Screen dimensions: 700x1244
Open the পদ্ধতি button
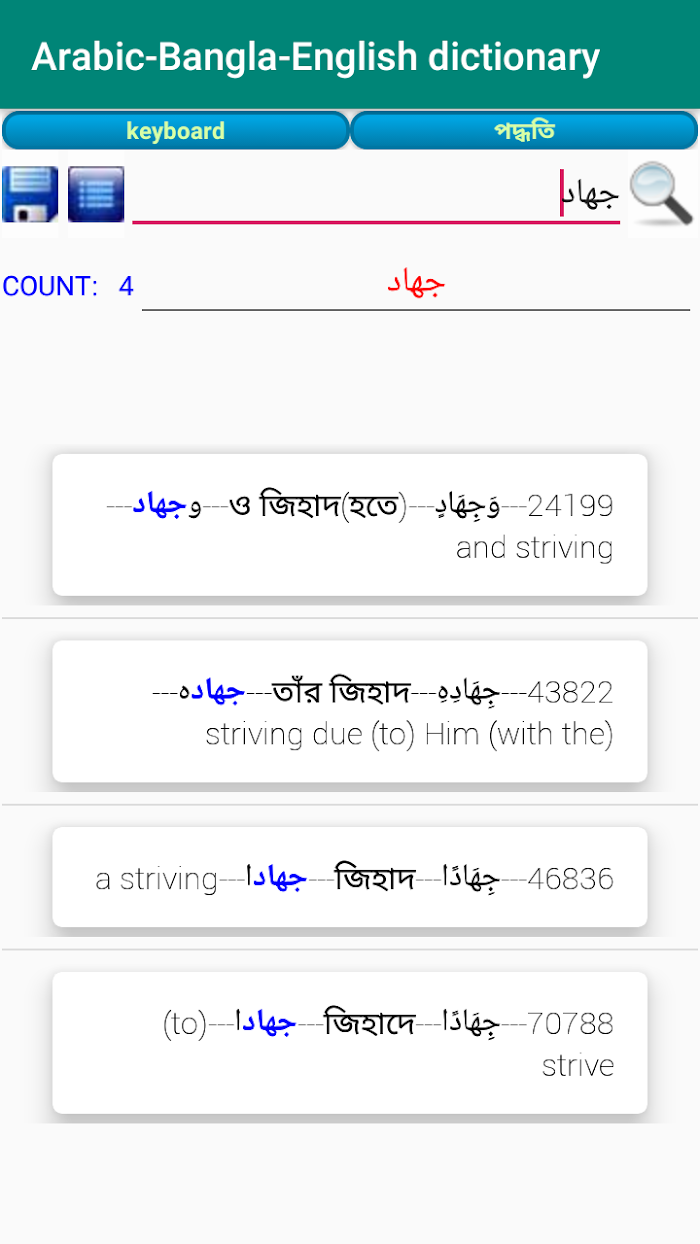click(524, 131)
